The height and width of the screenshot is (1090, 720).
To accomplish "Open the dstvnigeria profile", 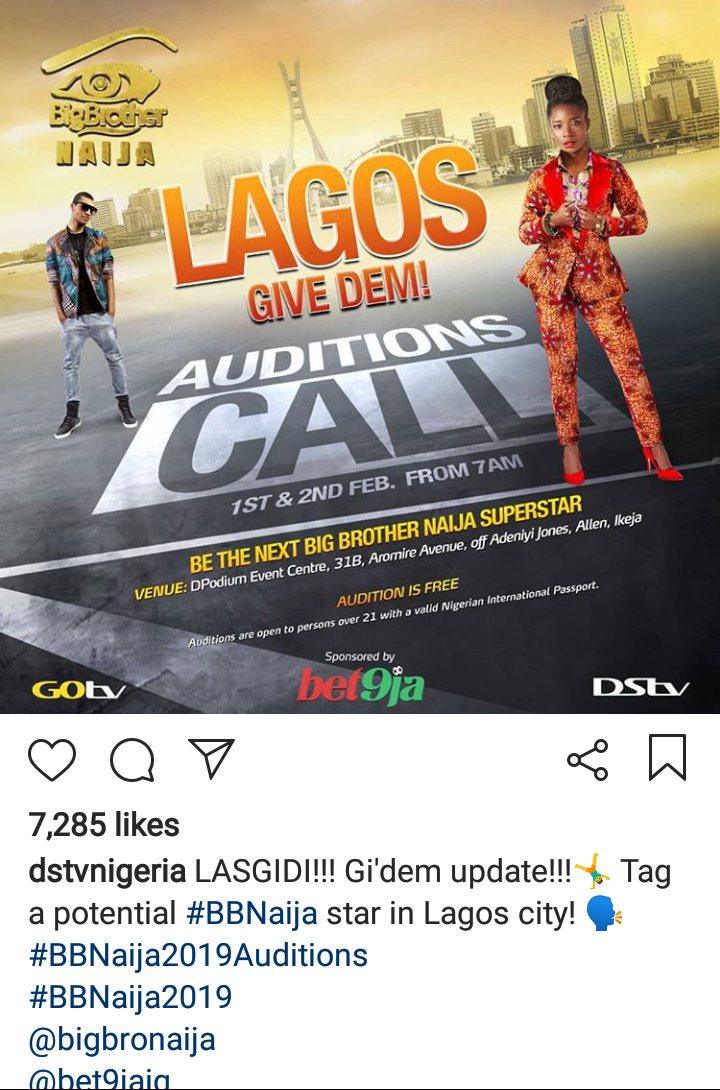I will (107, 871).
